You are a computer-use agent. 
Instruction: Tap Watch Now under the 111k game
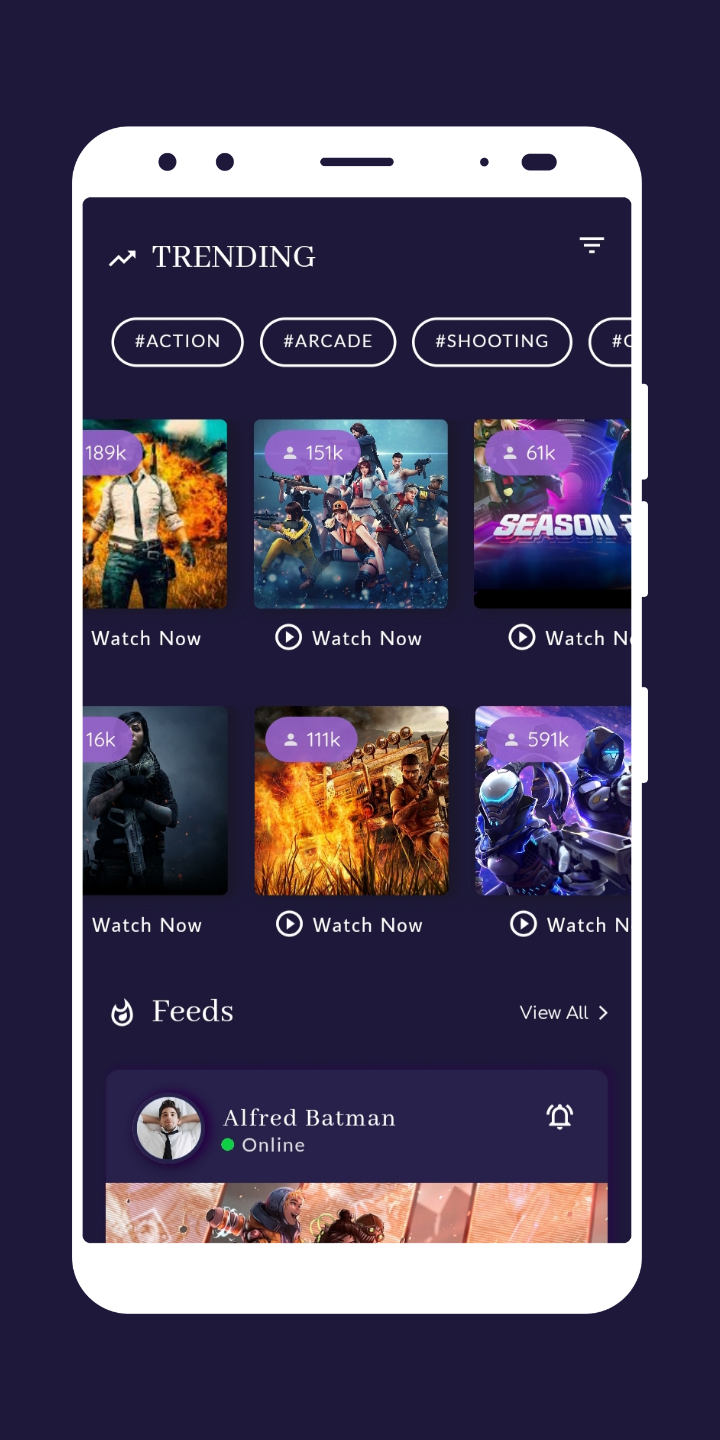pyautogui.click(x=350, y=925)
